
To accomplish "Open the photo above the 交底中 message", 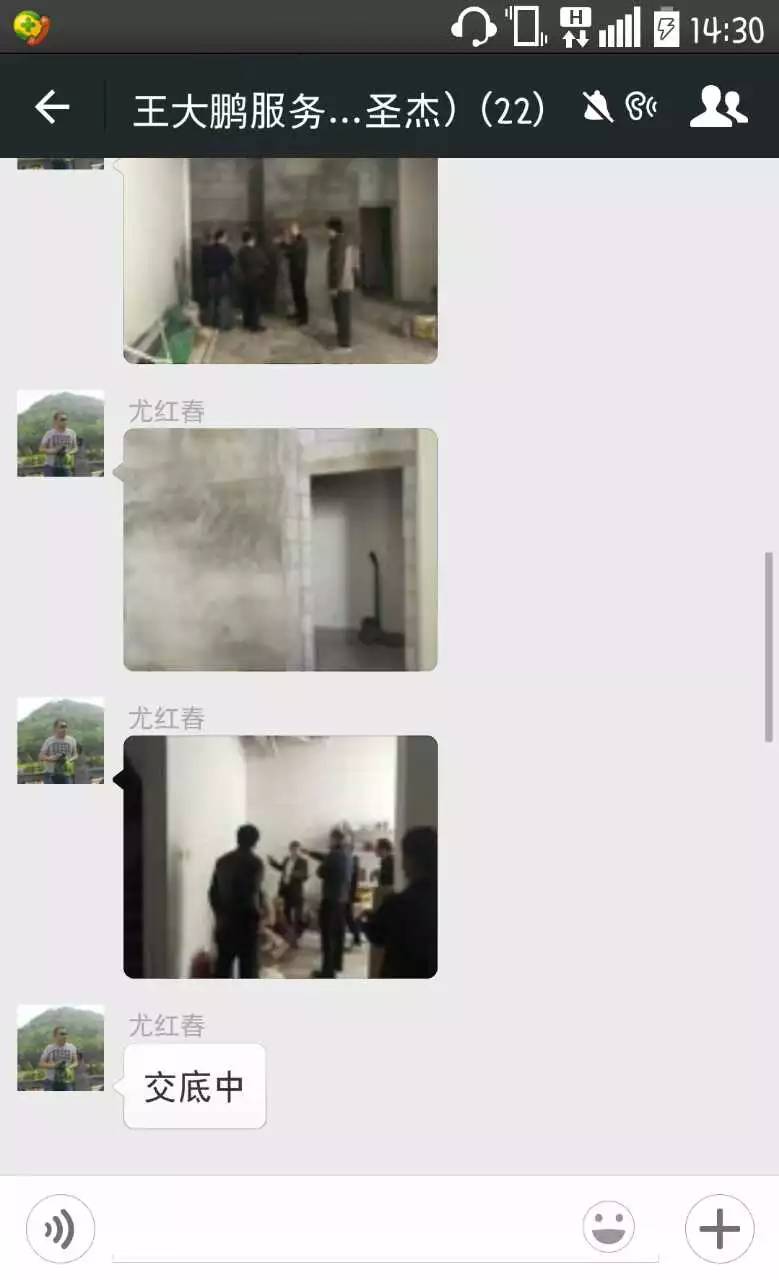I will (x=280, y=857).
